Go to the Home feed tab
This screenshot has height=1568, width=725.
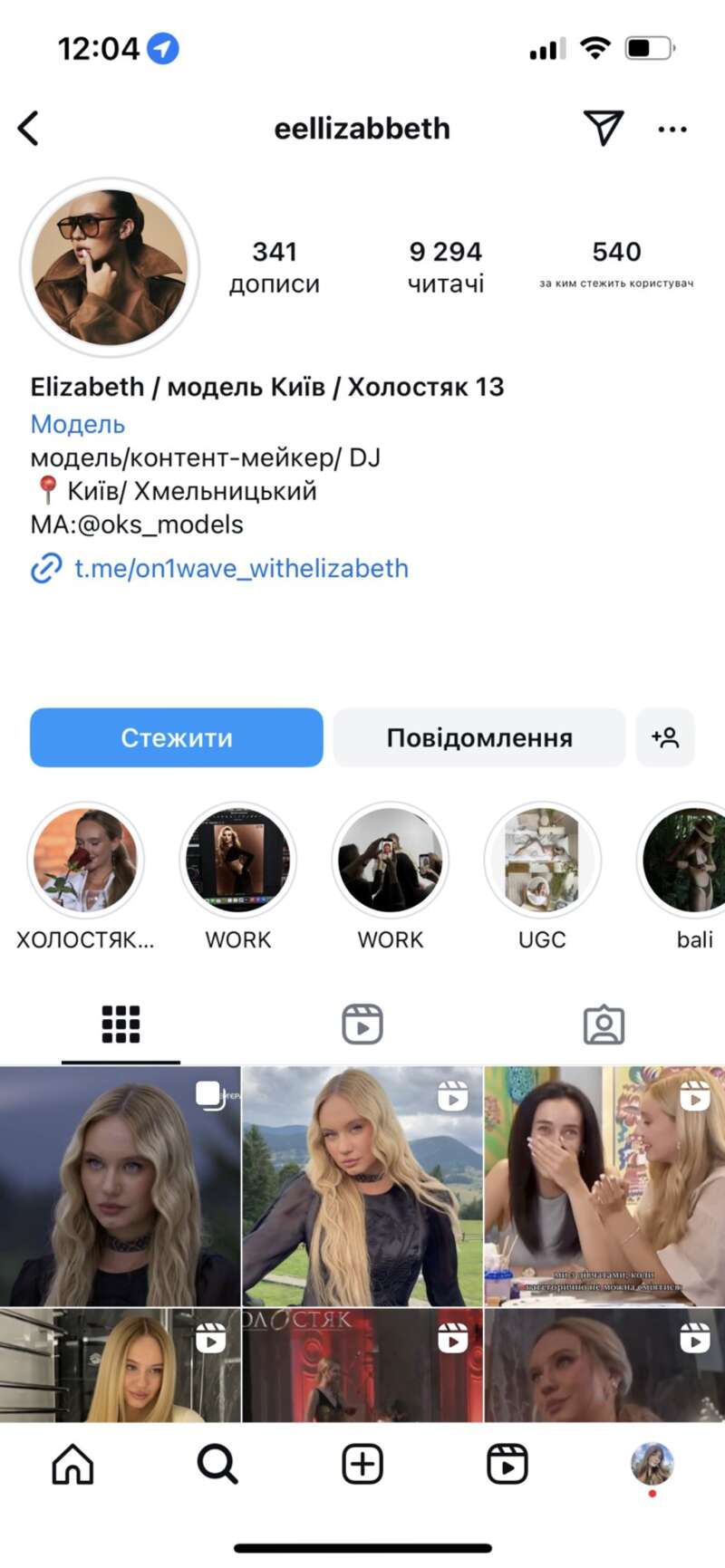[x=72, y=1464]
